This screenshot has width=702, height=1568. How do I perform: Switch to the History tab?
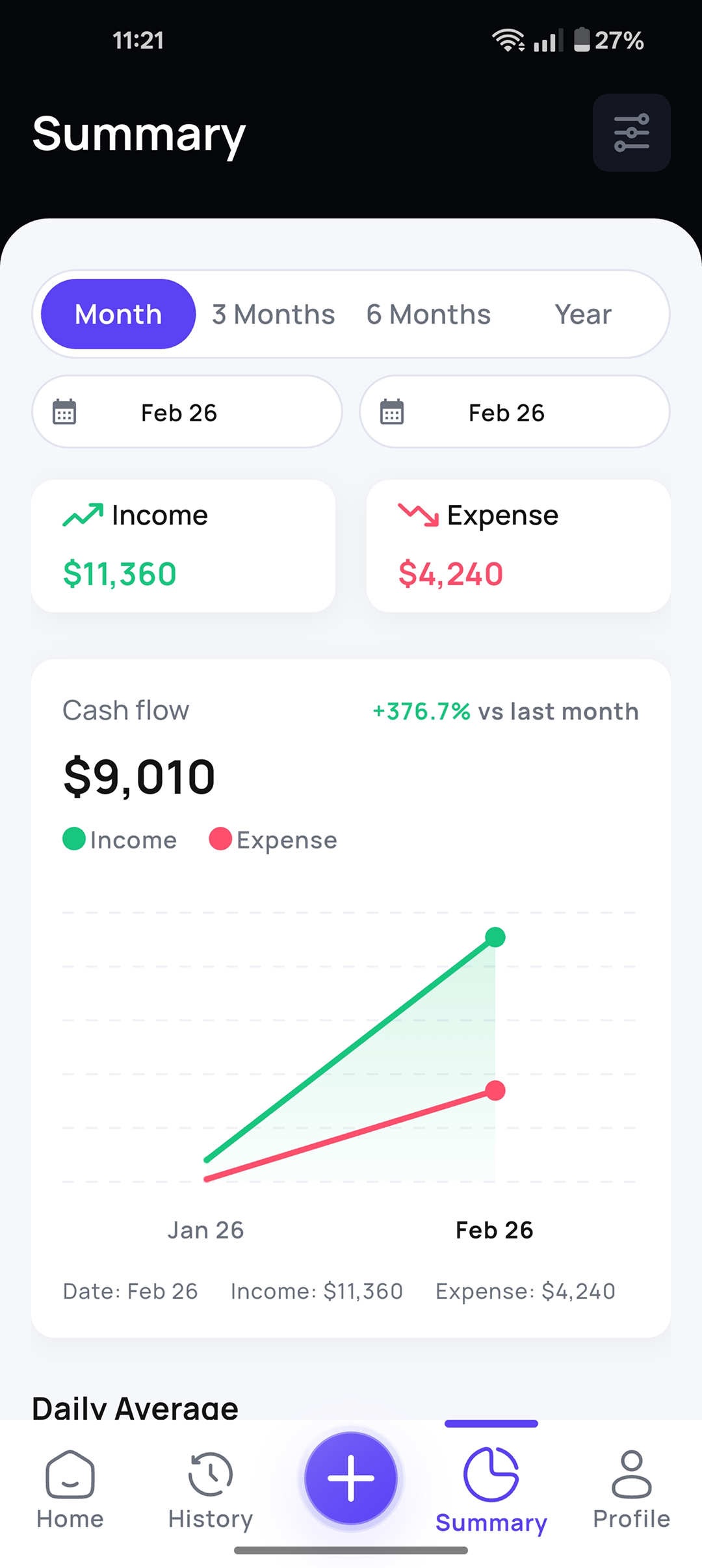tap(211, 1490)
